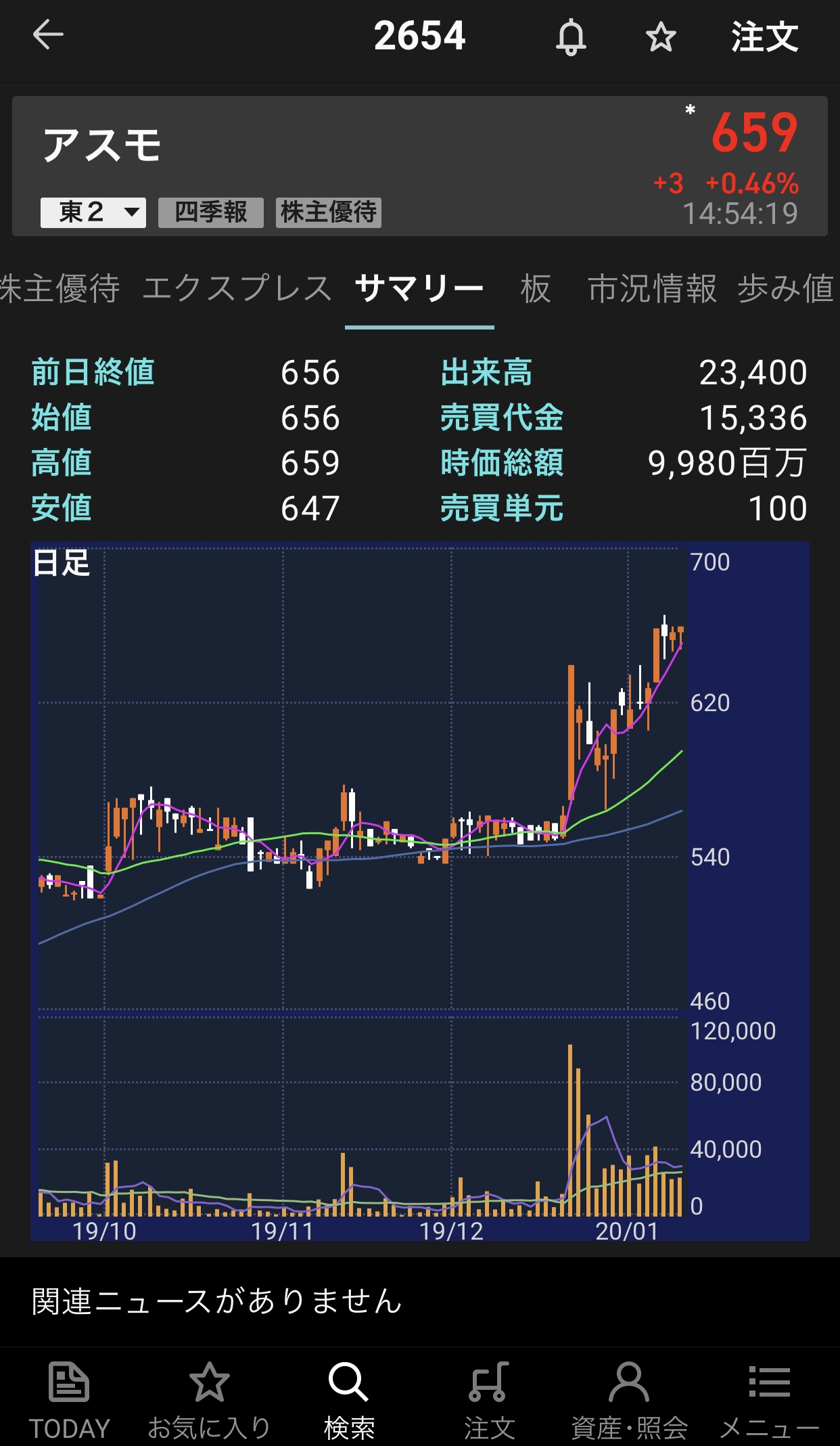The height and width of the screenshot is (1446, 840).
Task: Switch to the 板 tab
Action: pyautogui.click(x=536, y=289)
